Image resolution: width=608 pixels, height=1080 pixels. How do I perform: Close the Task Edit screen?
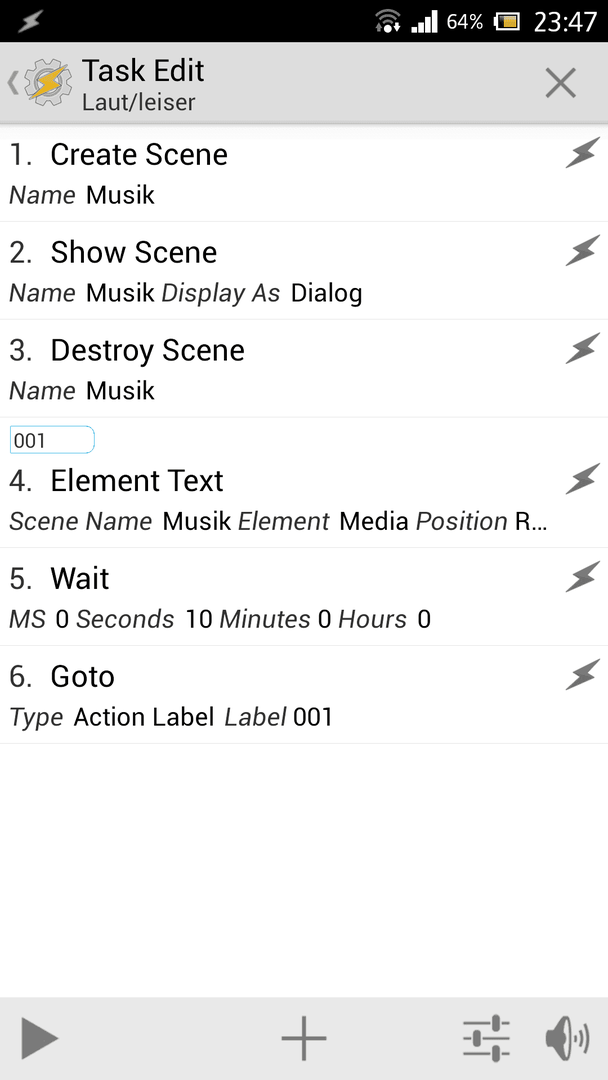[x=560, y=83]
